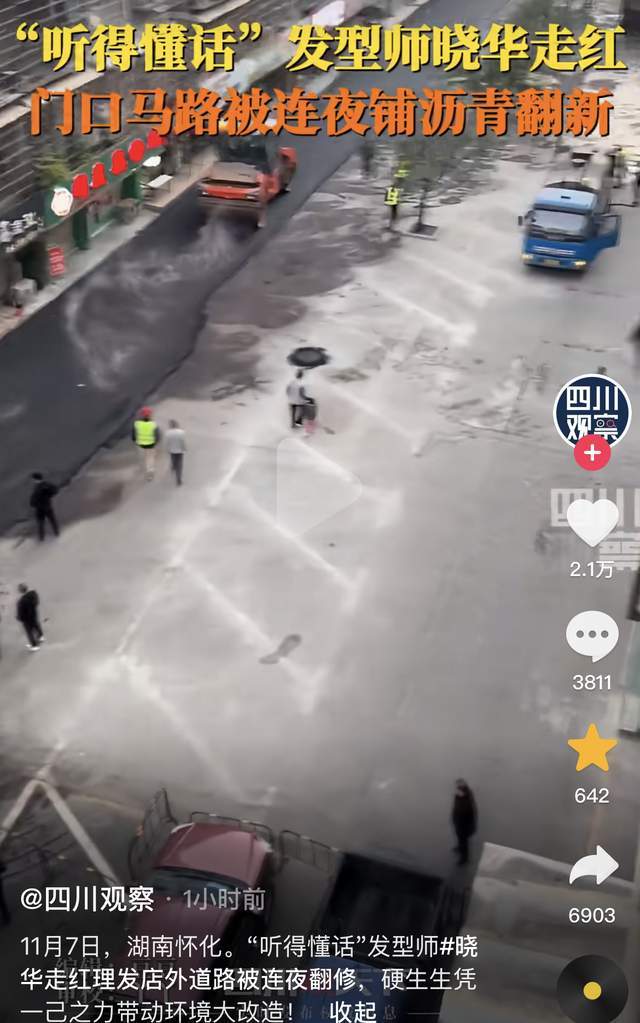
Task: Share this video
Action: (x=592, y=867)
